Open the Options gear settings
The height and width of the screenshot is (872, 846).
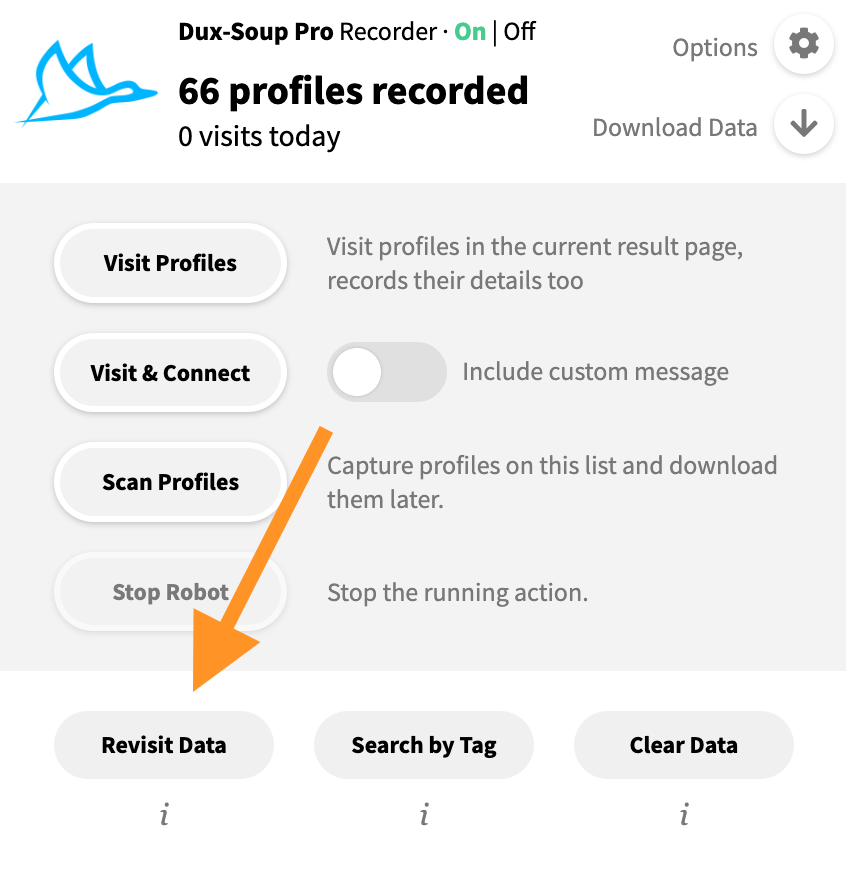[x=804, y=46]
